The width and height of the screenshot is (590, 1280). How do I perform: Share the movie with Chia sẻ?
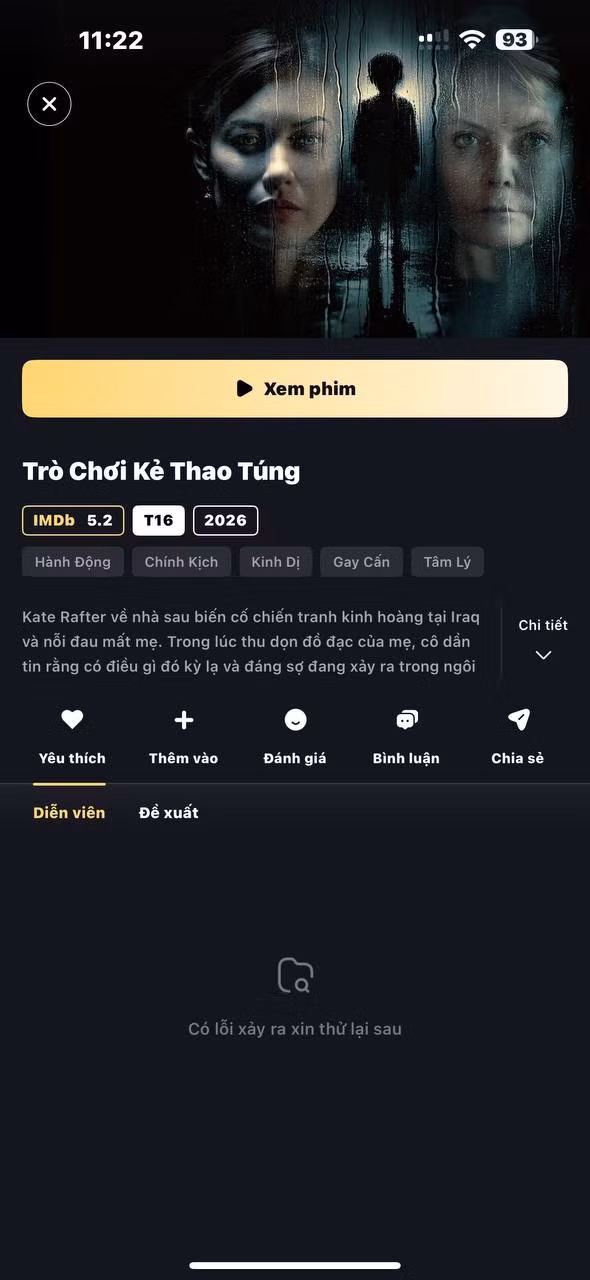[518, 737]
